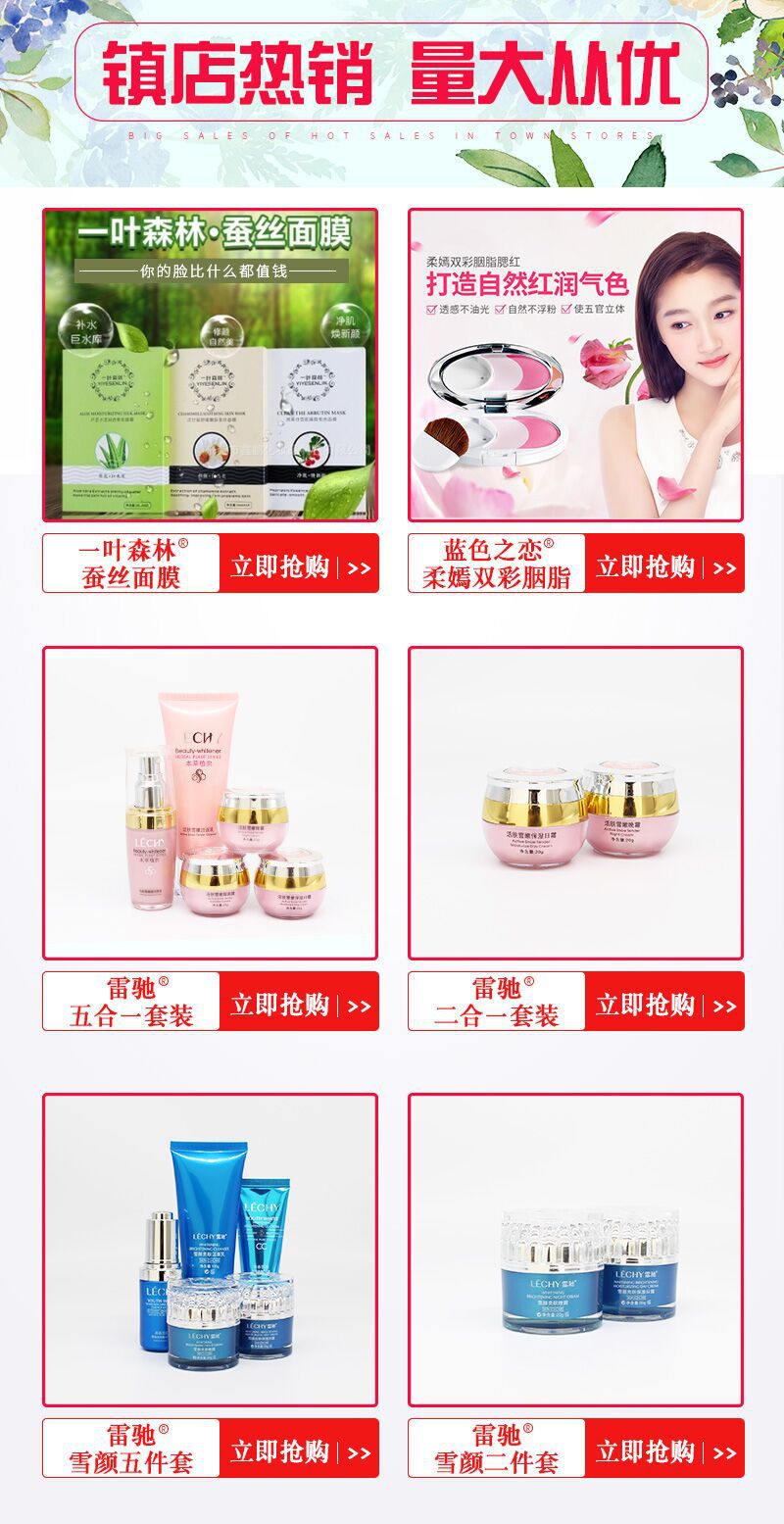This screenshot has width=784, height=1524.
Task: Purchase the 雷驰二合一套装 now
Action: [664, 1004]
